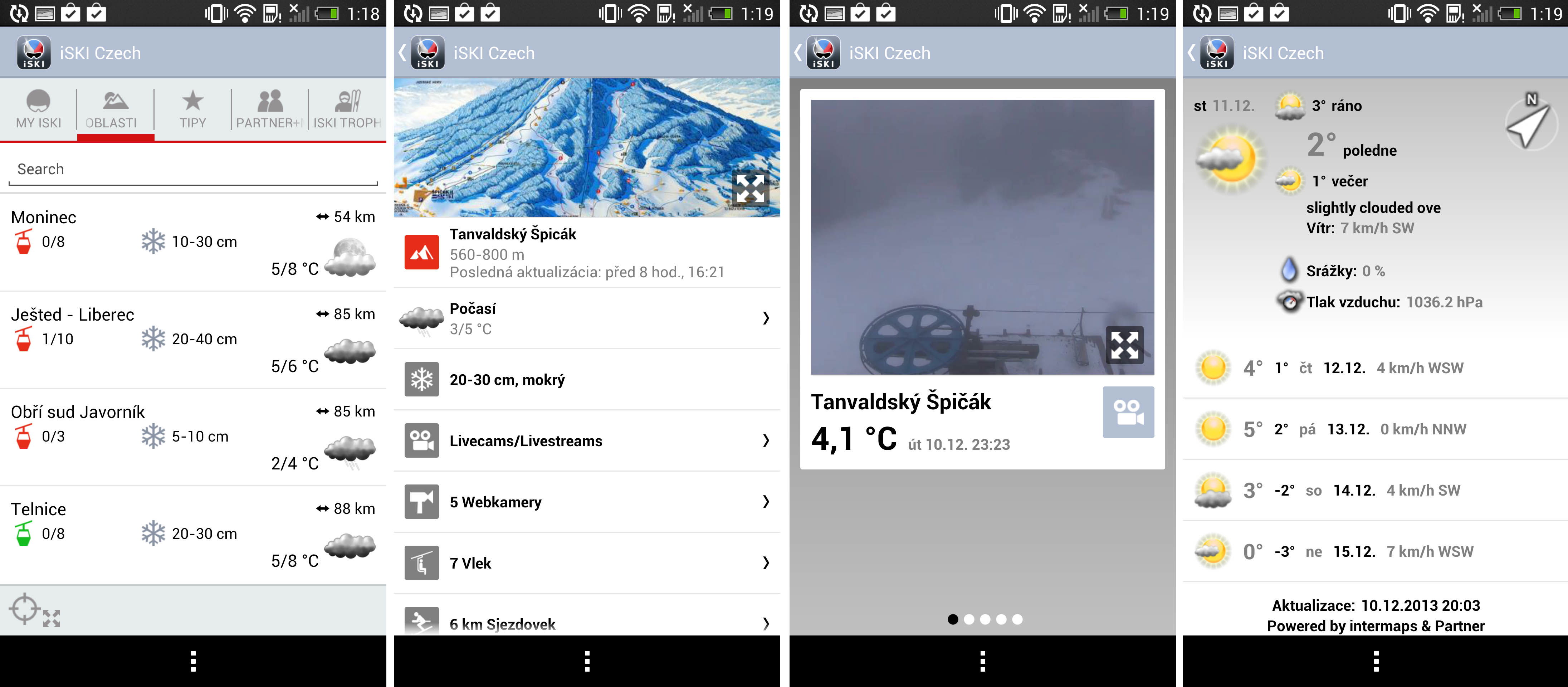The image size is (1568, 687).
Task: Switch to the MY ISKI tab
Action: click(x=38, y=109)
